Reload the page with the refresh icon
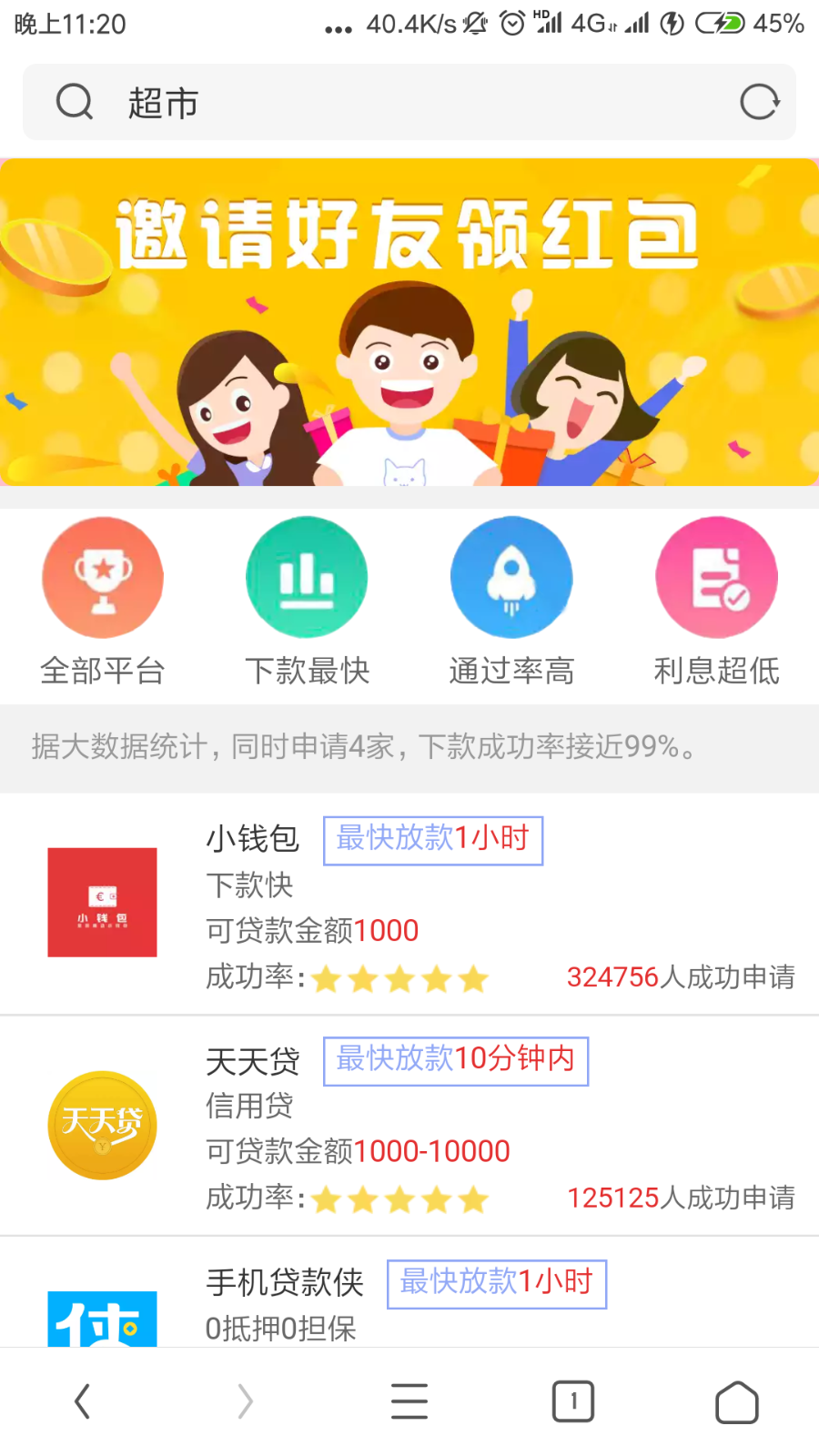819x1456 pixels. [759, 102]
